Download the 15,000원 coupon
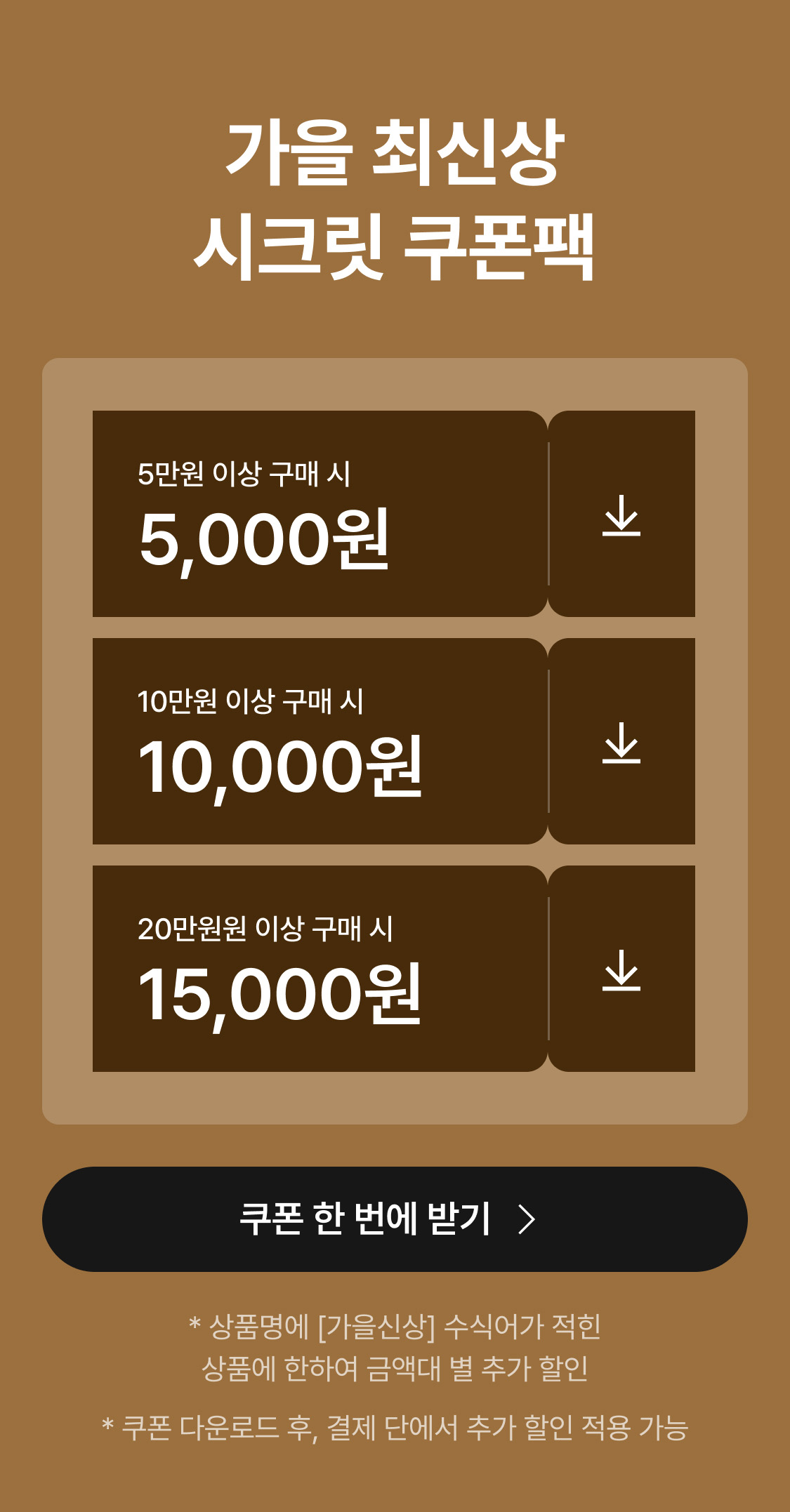The image size is (790, 1512). (x=621, y=969)
